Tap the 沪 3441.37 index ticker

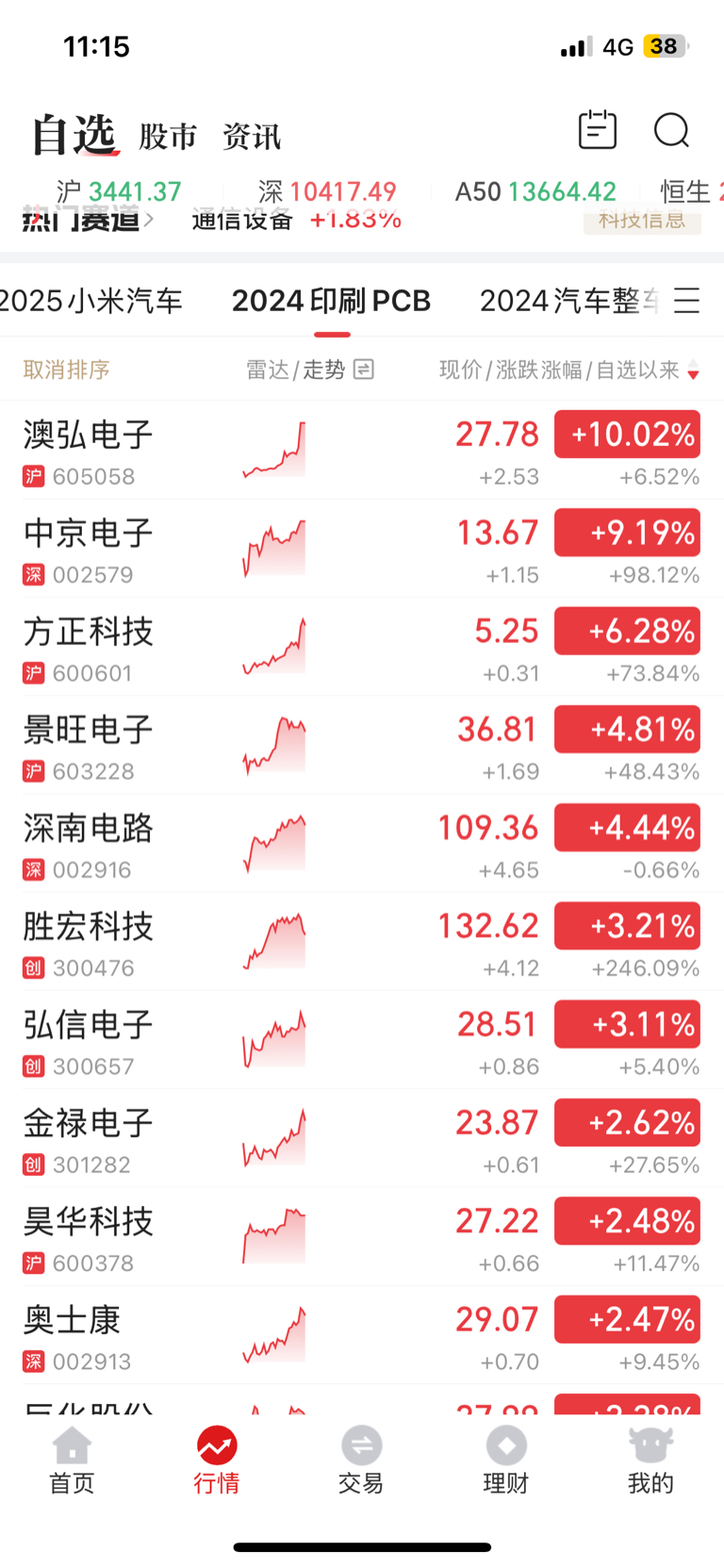click(x=119, y=191)
